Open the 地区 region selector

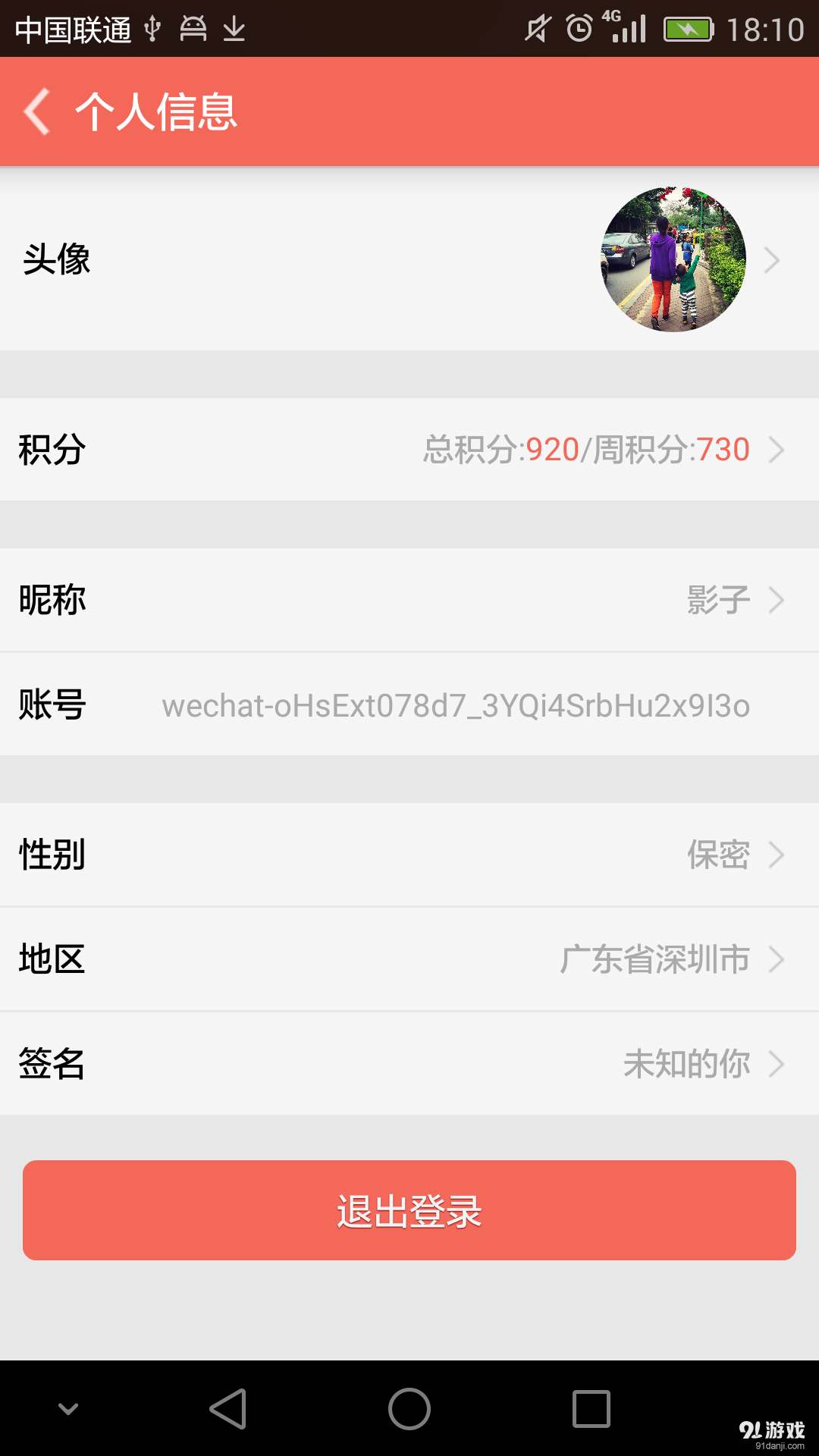tap(409, 959)
